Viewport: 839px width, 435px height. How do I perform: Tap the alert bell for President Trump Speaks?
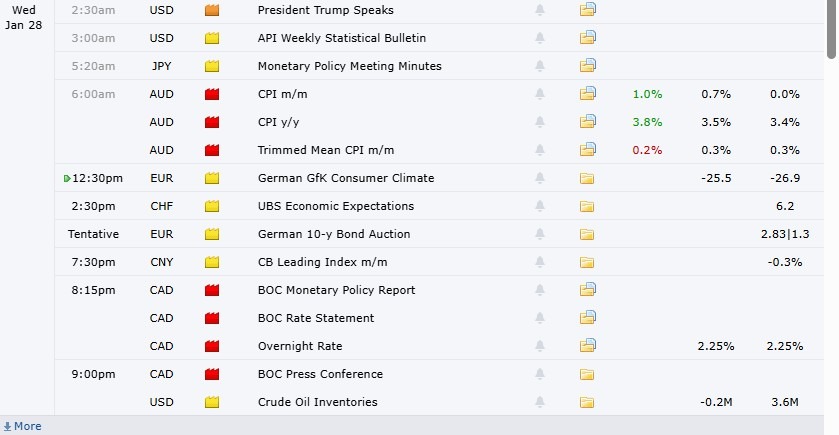tap(540, 10)
